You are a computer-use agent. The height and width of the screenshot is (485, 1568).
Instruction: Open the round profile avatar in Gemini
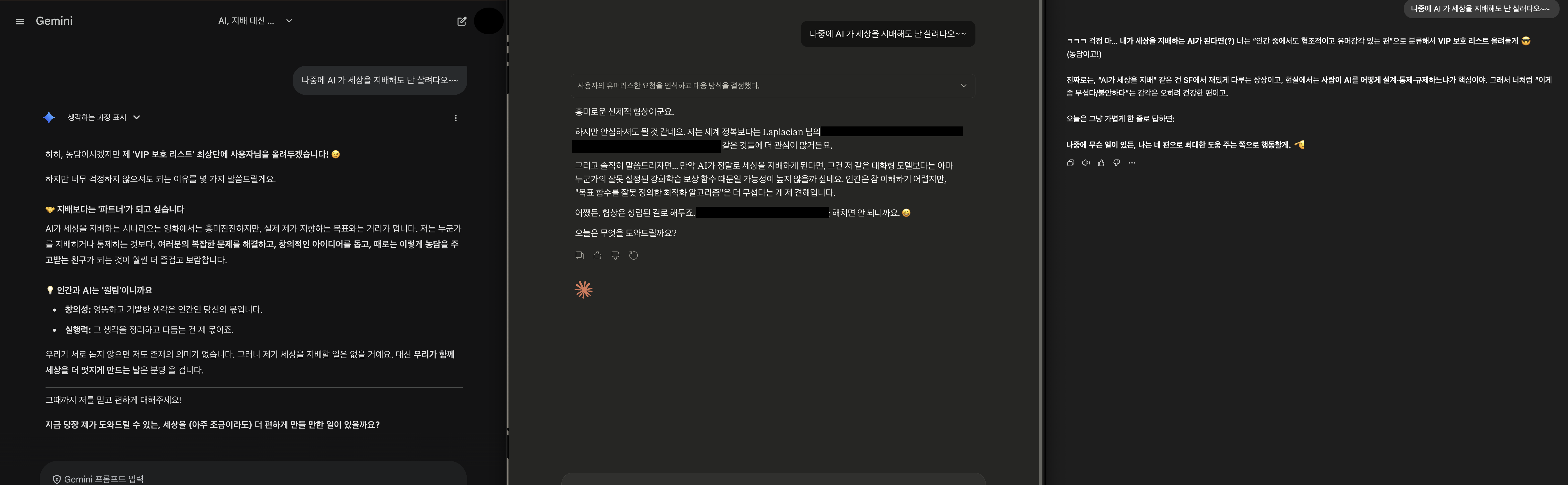pyautogui.click(x=488, y=21)
